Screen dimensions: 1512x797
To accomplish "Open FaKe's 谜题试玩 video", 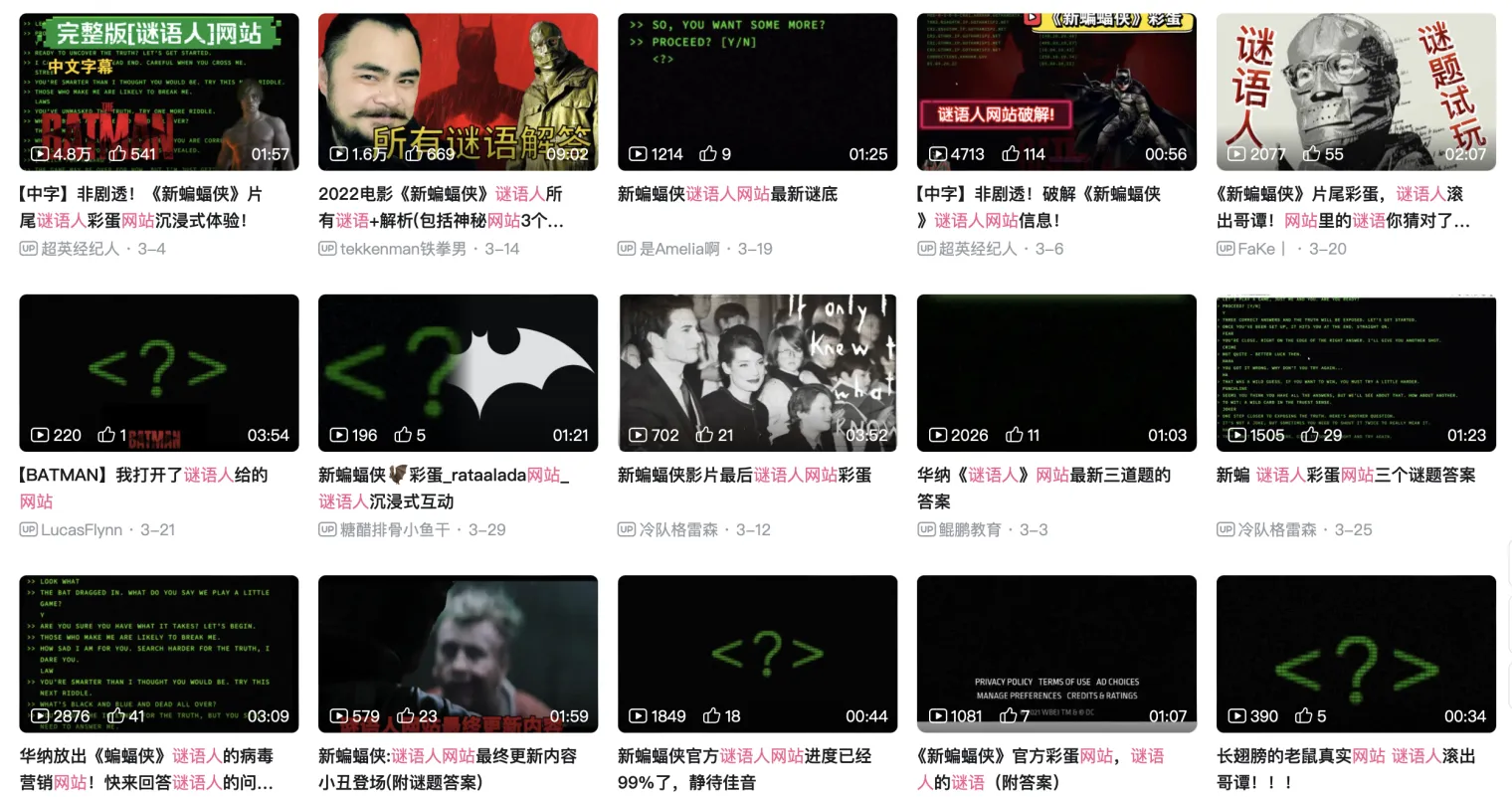I will tap(1356, 92).
